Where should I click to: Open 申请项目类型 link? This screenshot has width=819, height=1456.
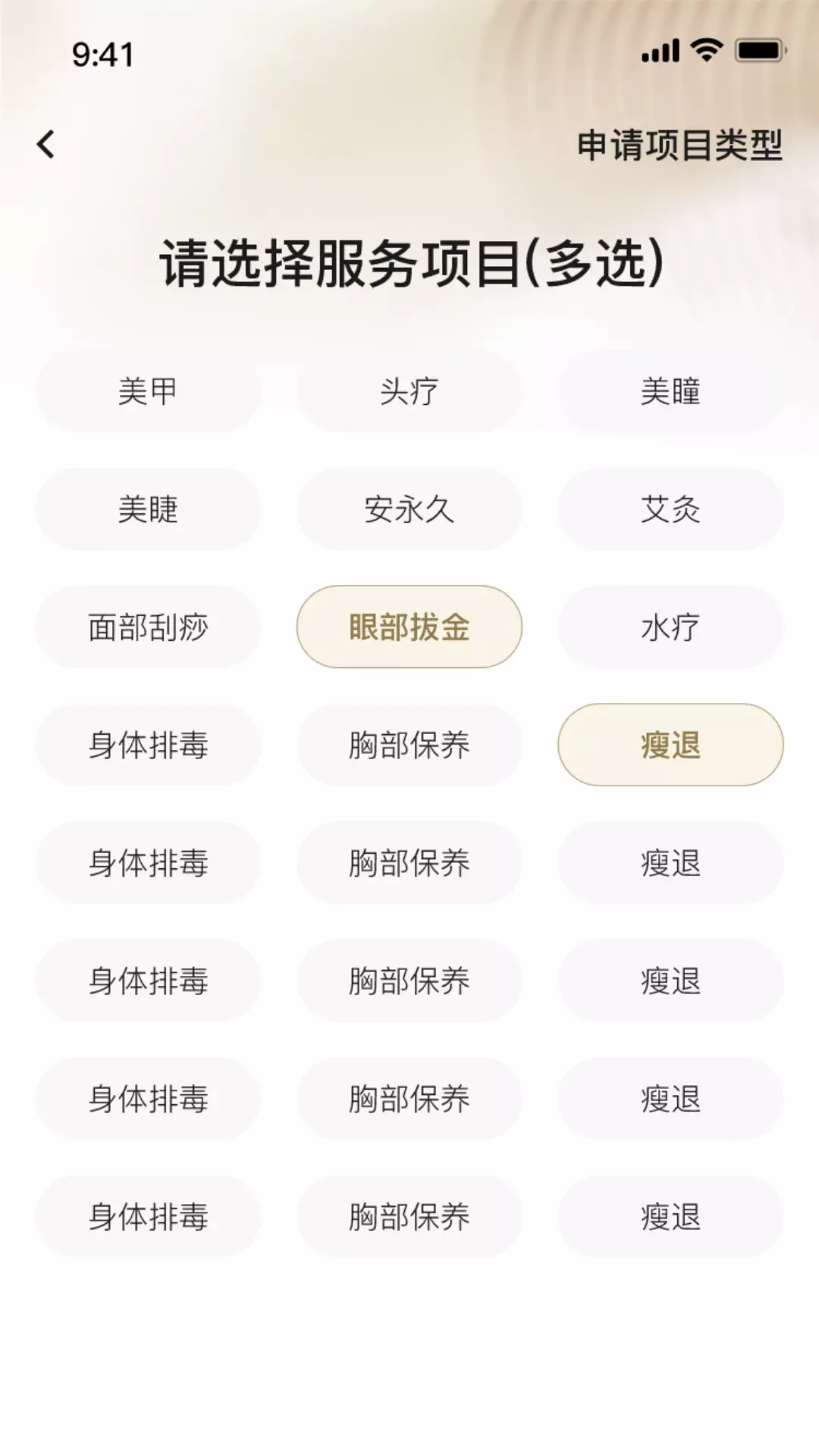coord(679,145)
